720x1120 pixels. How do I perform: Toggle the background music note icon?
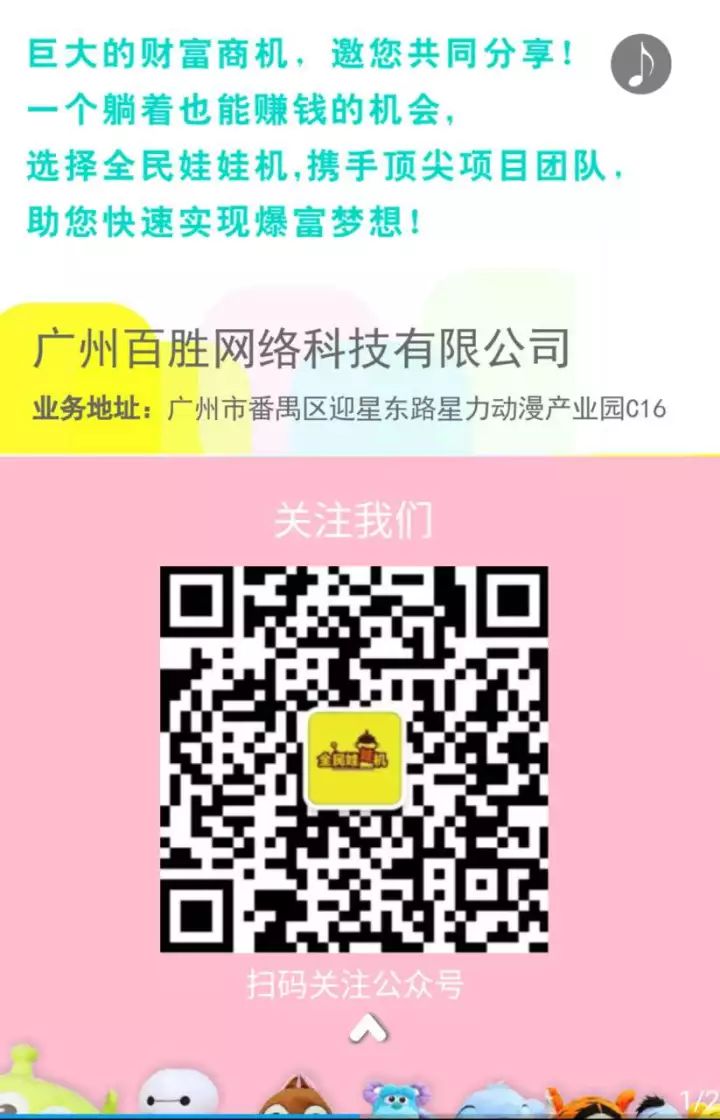point(641,64)
